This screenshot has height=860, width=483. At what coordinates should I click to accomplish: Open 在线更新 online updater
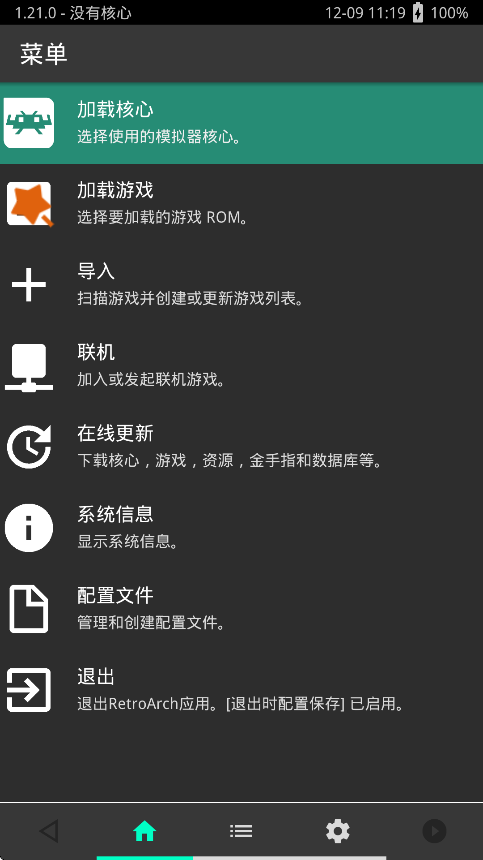click(x=241, y=447)
